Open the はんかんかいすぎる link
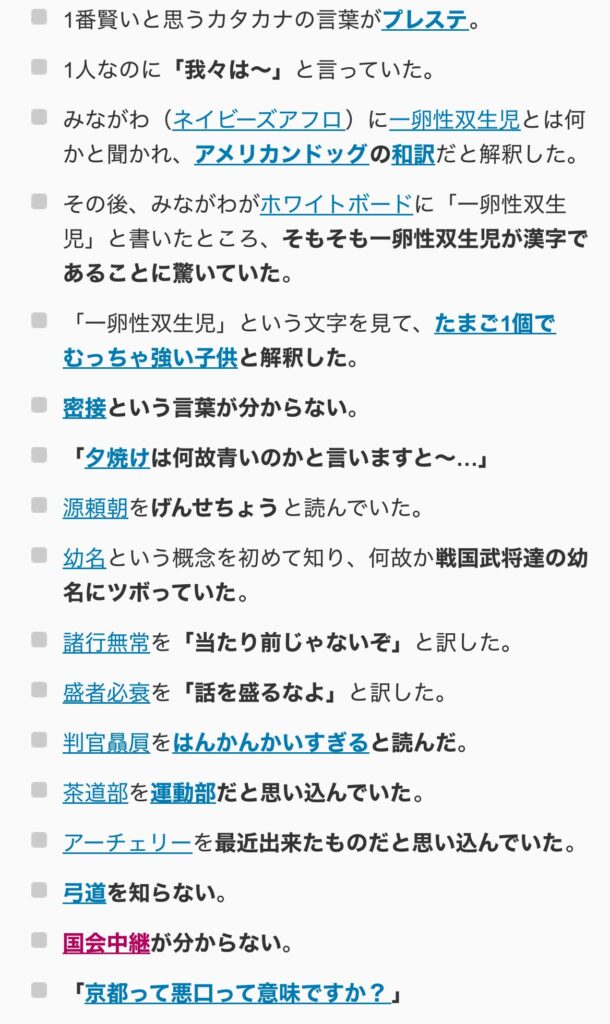The height and width of the screenshot is (1024, 610). click(x=271, y=743)
